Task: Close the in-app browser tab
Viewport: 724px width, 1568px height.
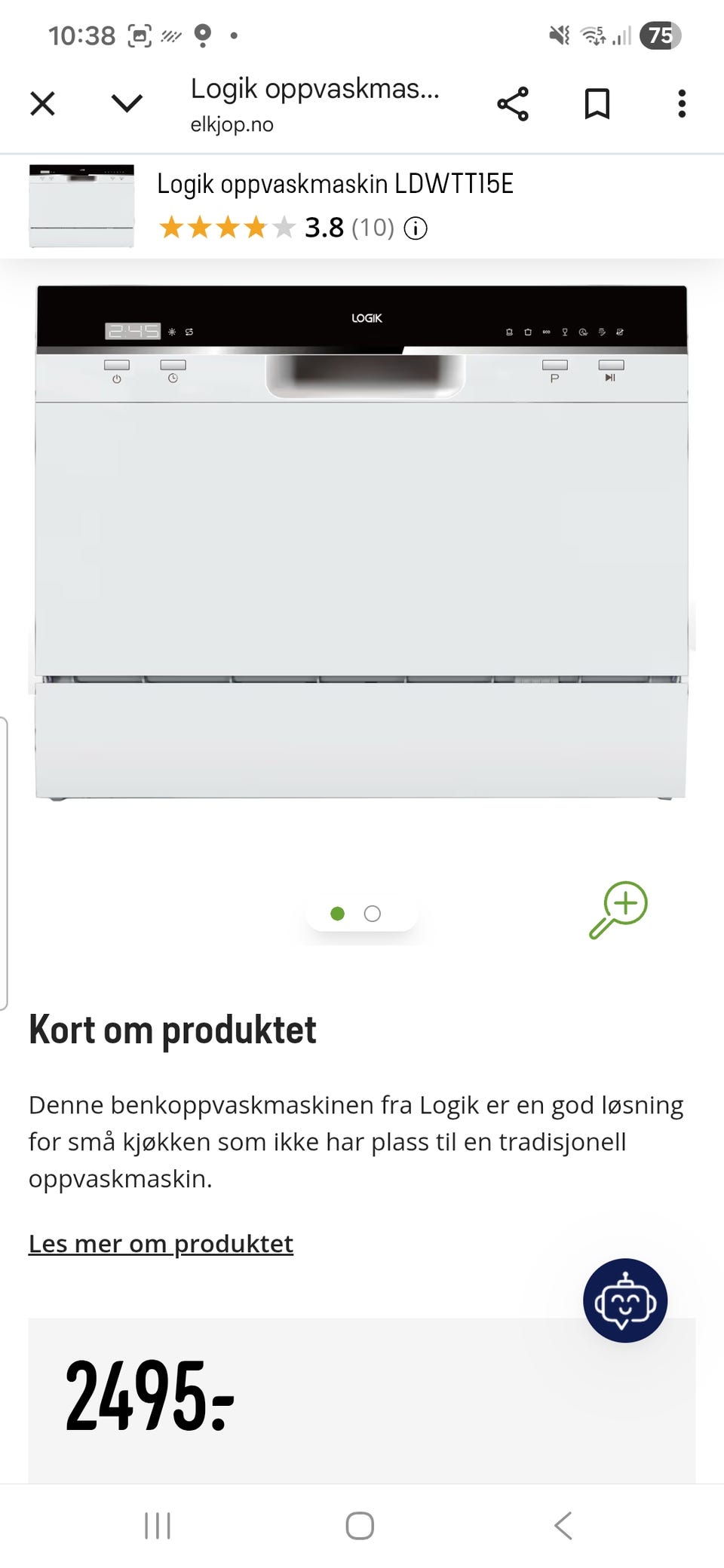Action: coord(43,103)
